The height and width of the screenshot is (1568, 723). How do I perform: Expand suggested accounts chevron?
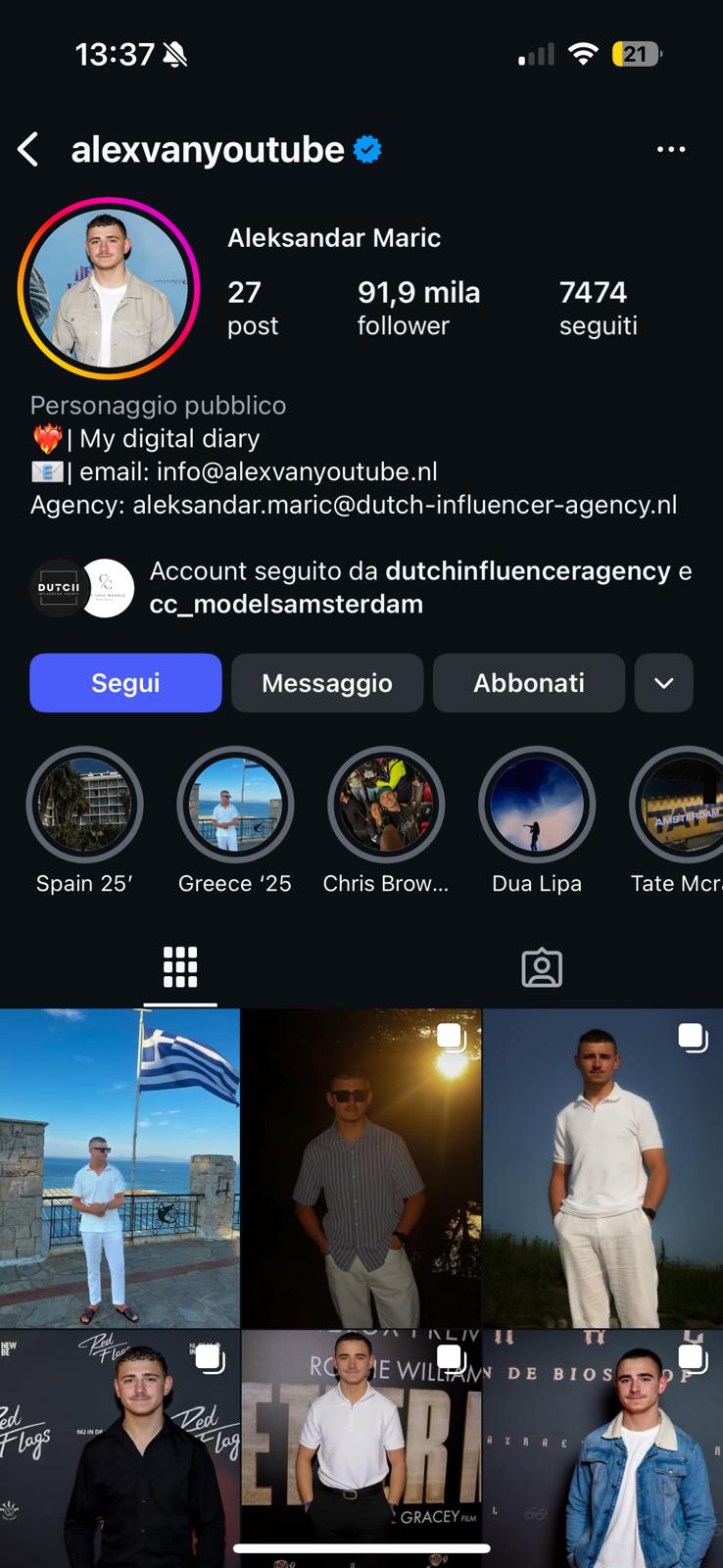(663, 683)
